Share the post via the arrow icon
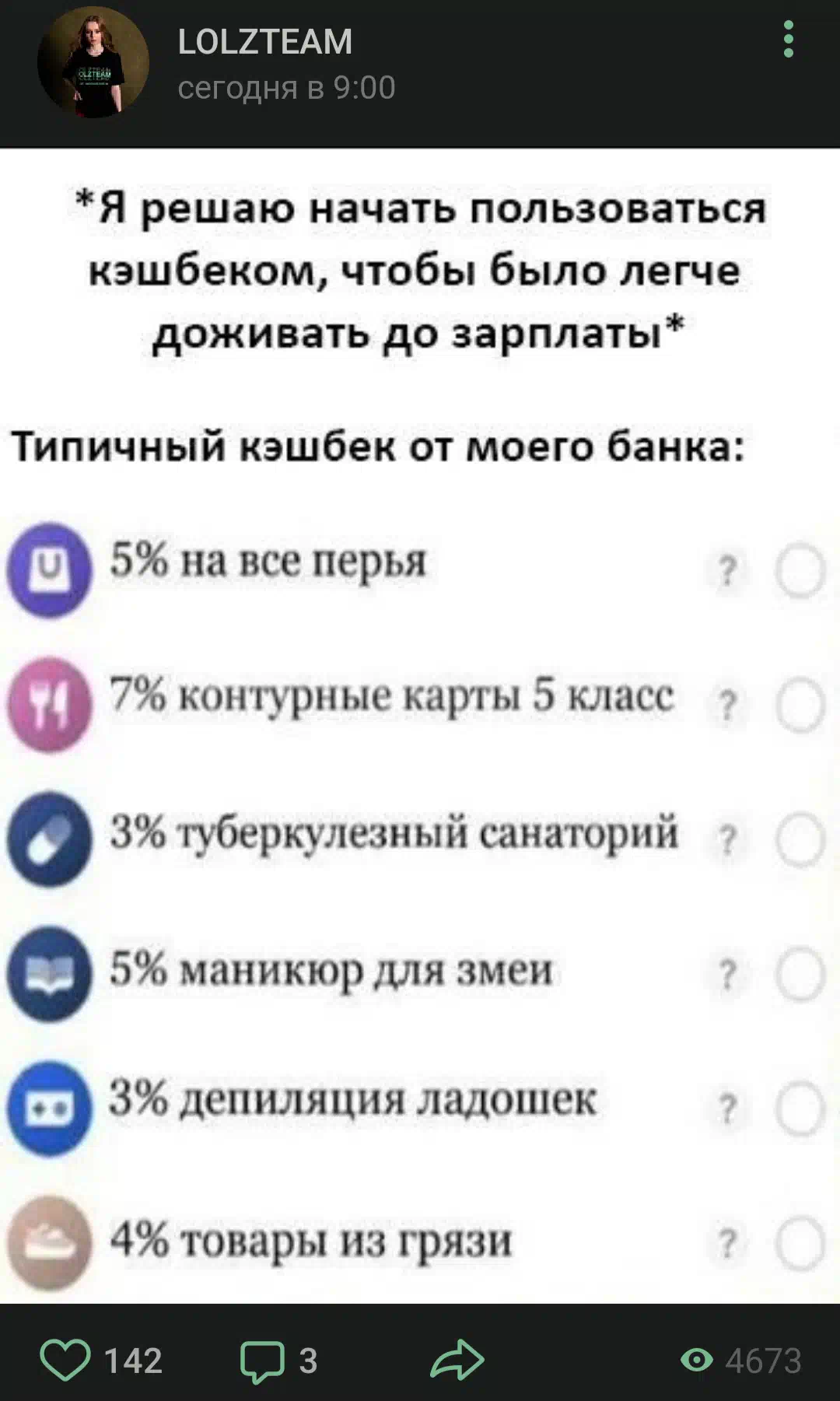The width and height of the screenshot is (840, 1401). pyautogui.click(x=457, y=1360)
